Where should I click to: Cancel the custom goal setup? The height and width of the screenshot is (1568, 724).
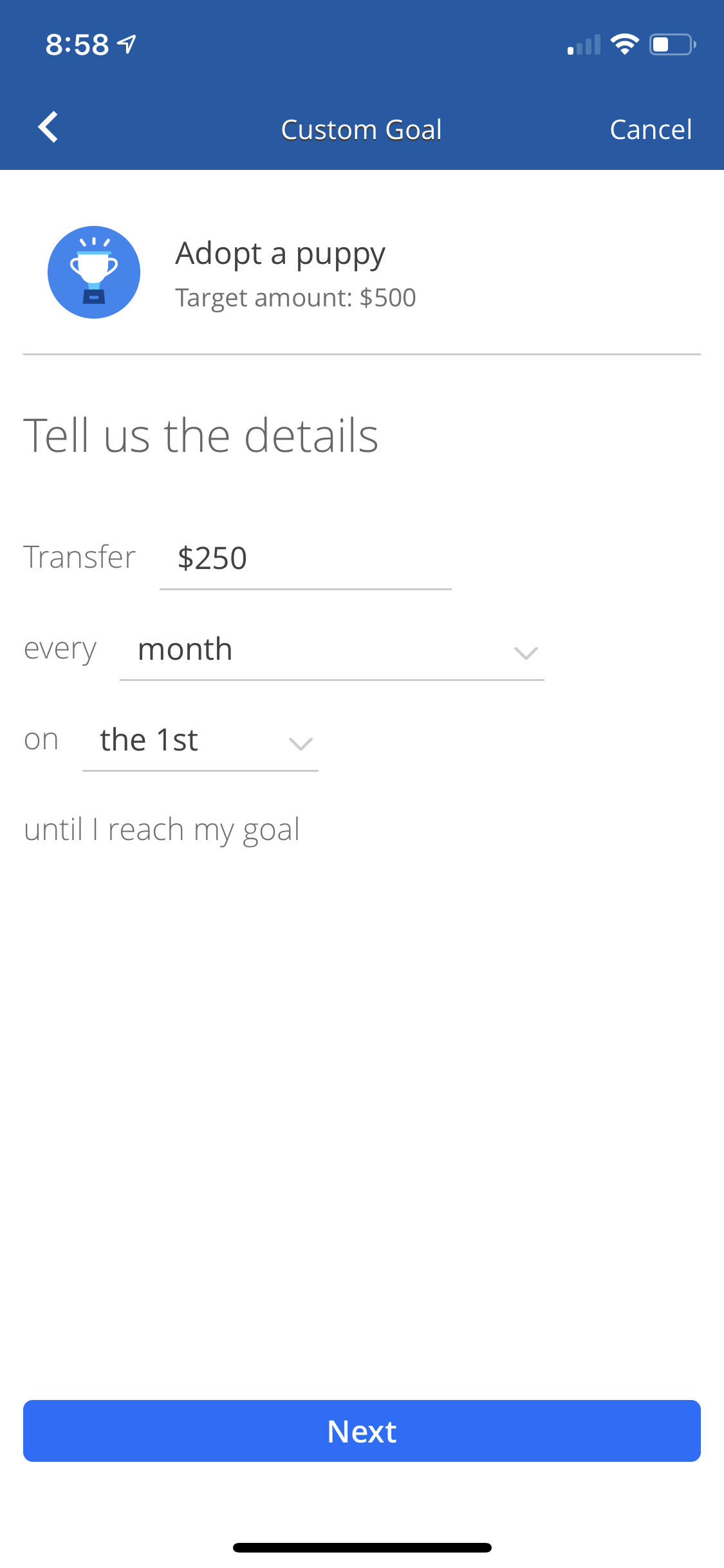coord(650,129)
